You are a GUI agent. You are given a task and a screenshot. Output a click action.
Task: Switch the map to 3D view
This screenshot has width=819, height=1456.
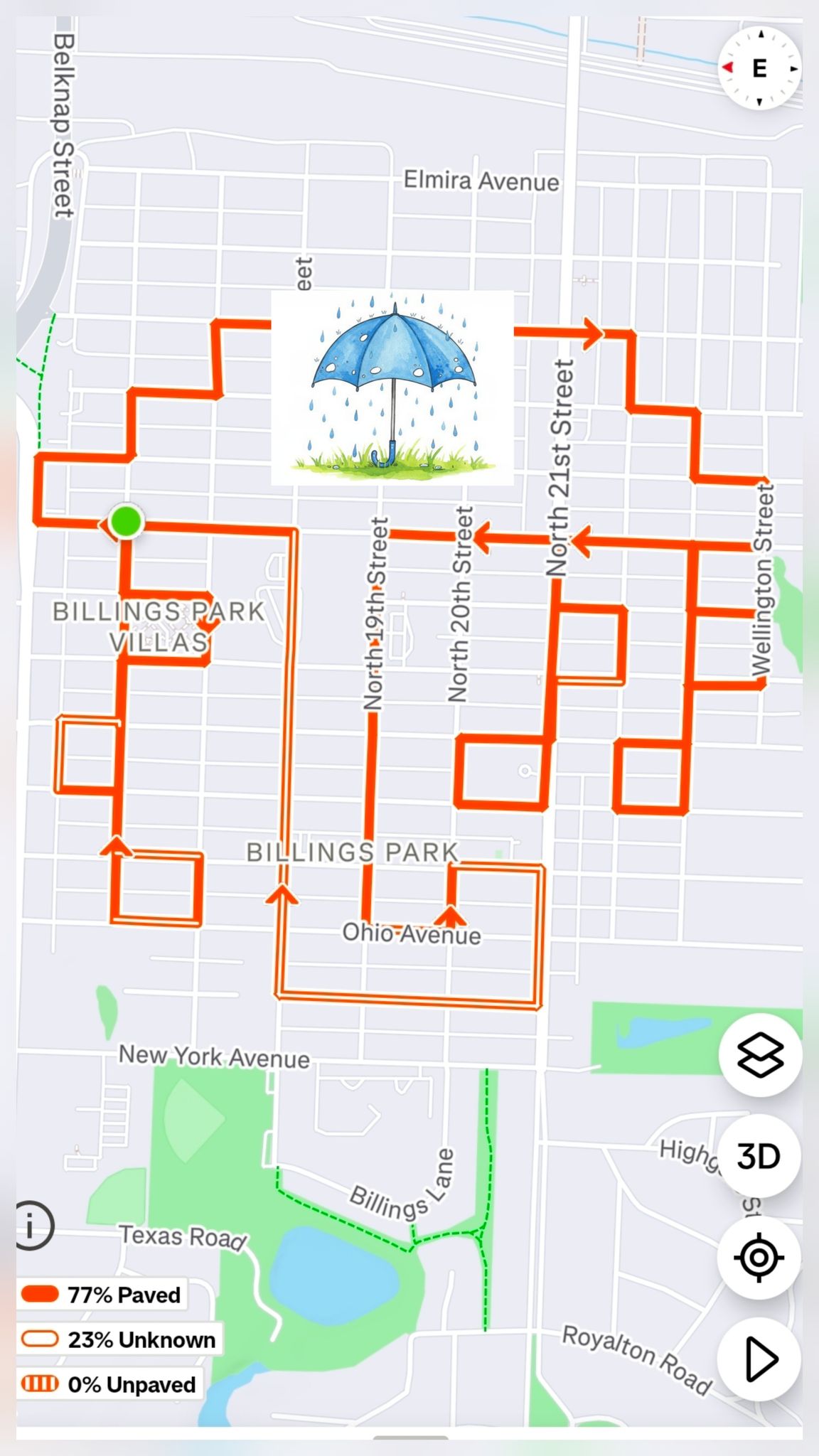pos(759,1157)
